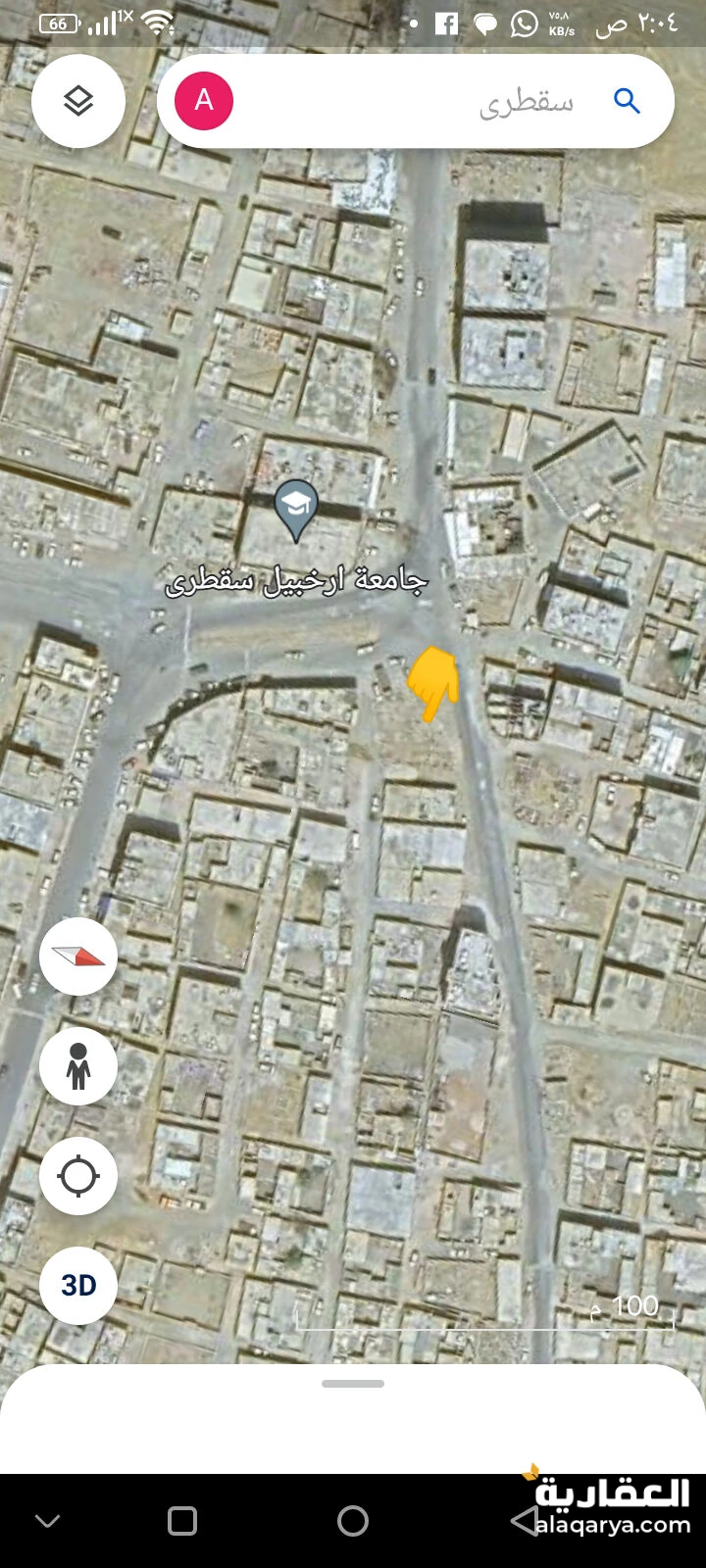Expand search suggestions for سقطرى
This screenshot has height=1568, width=706.
(x=534, y=100)
